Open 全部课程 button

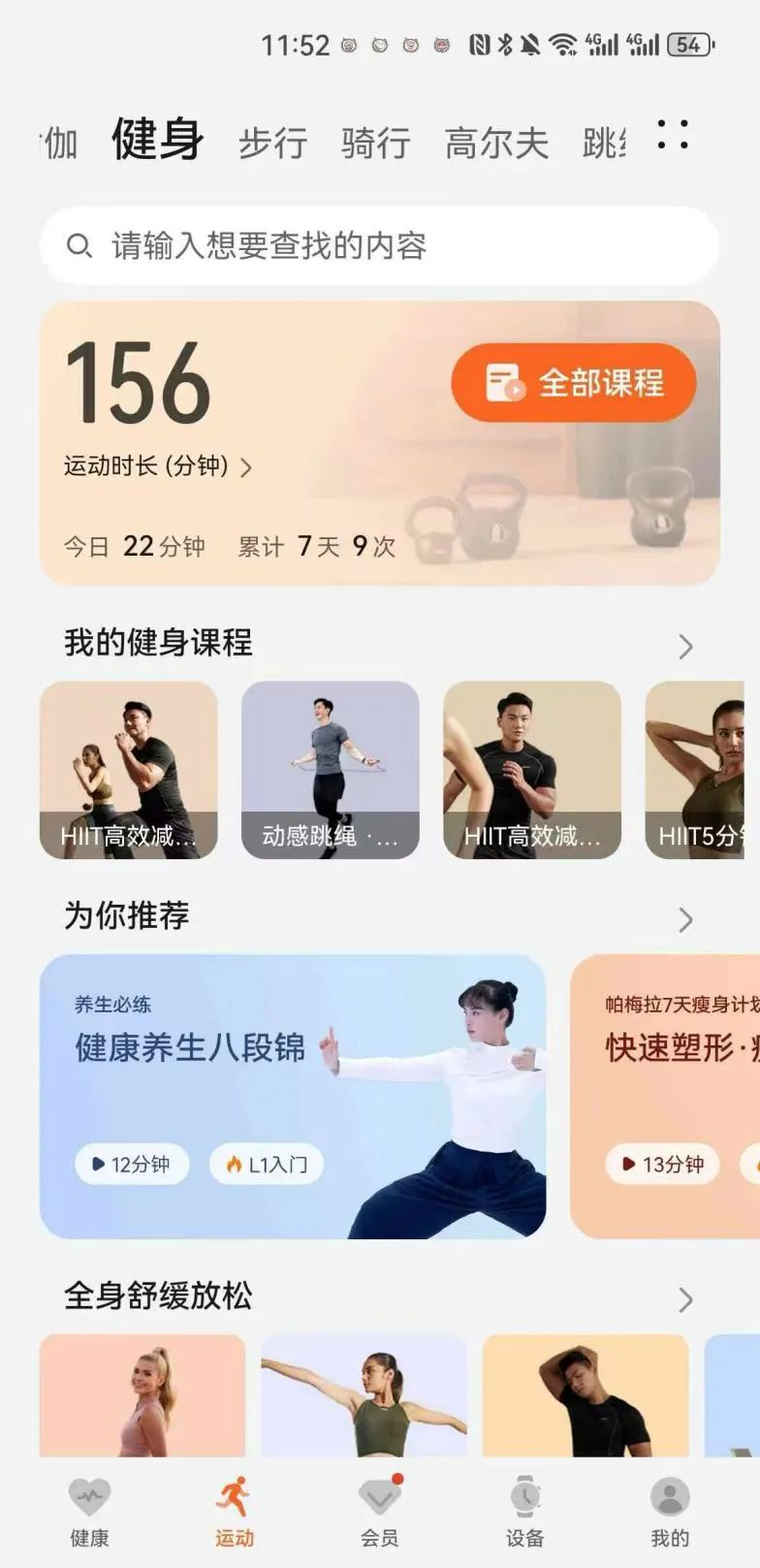coord(574,383)
